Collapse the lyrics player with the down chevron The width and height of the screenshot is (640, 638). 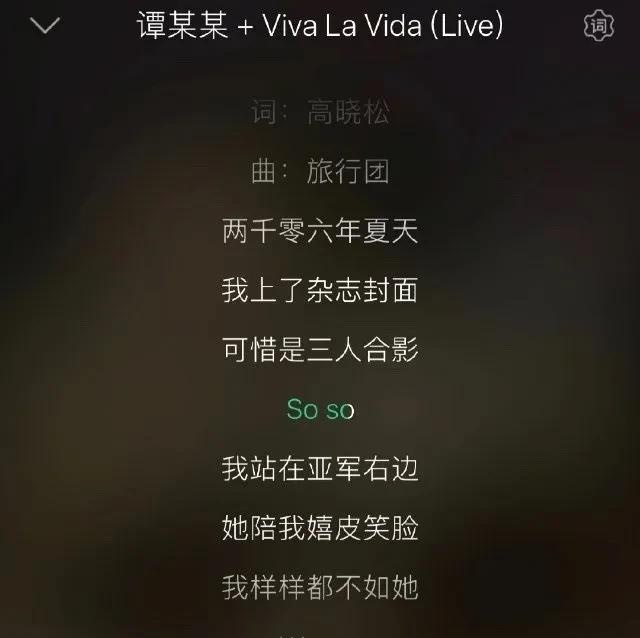(46, 26)
